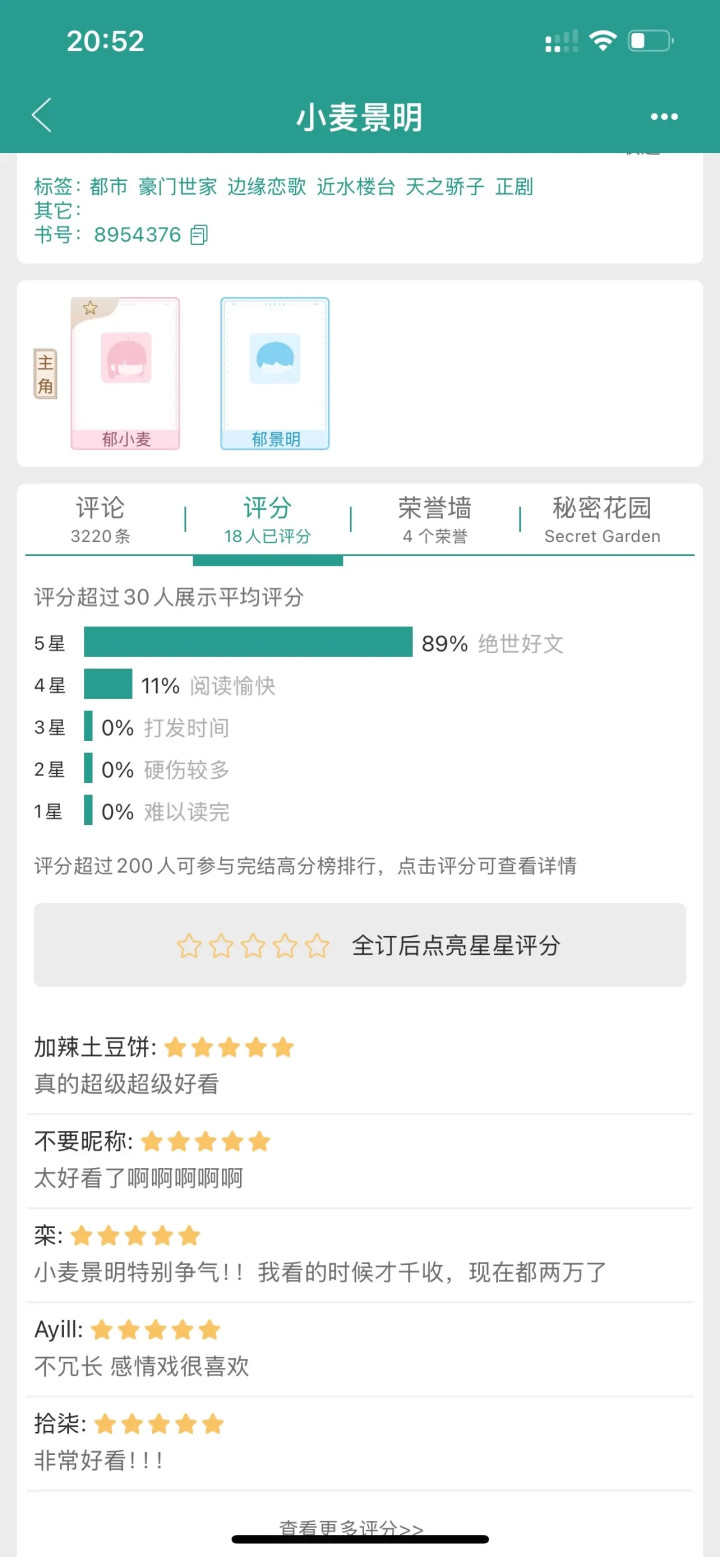Tap the 都市 tag
The image size is (720, 1557).
point(109,187)
